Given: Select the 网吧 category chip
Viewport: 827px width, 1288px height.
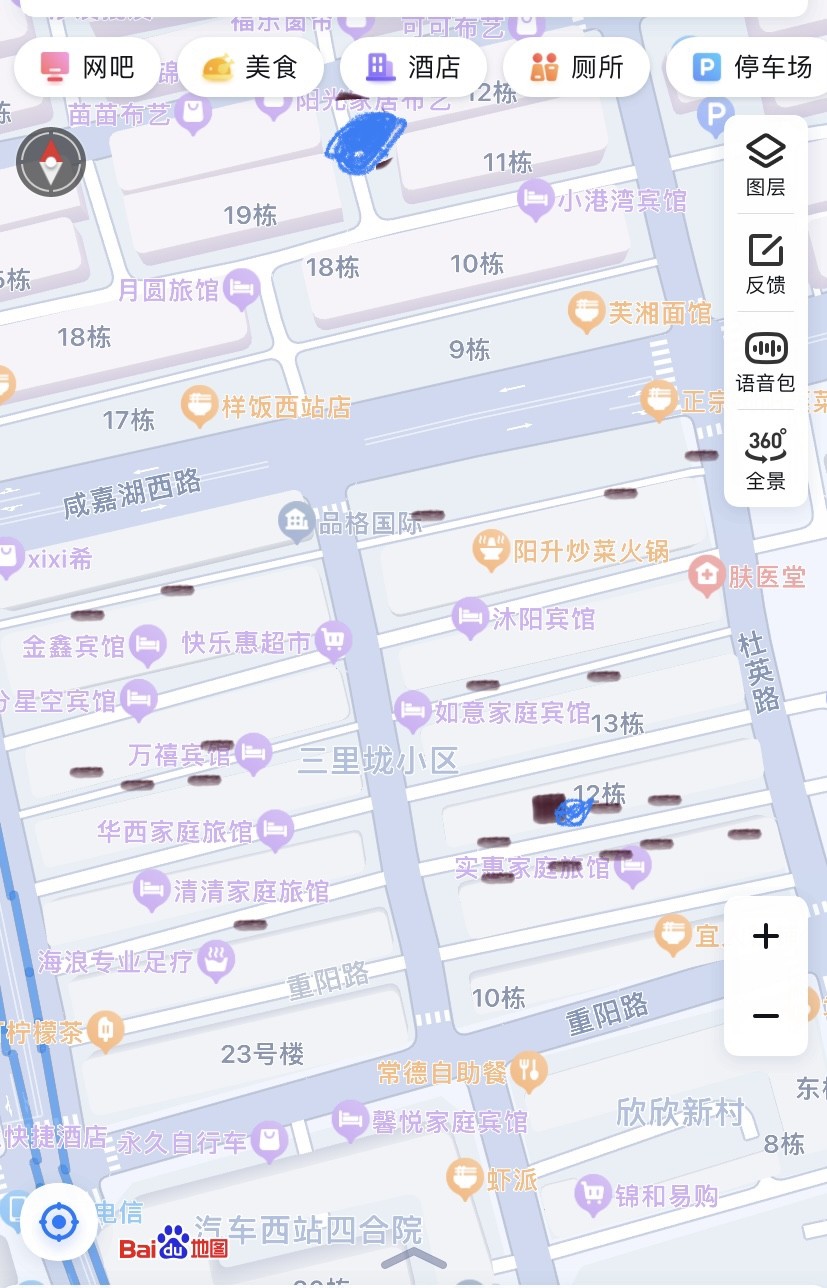Looking at the screenshot, I should pyautogui.click(x=87, y=68).
